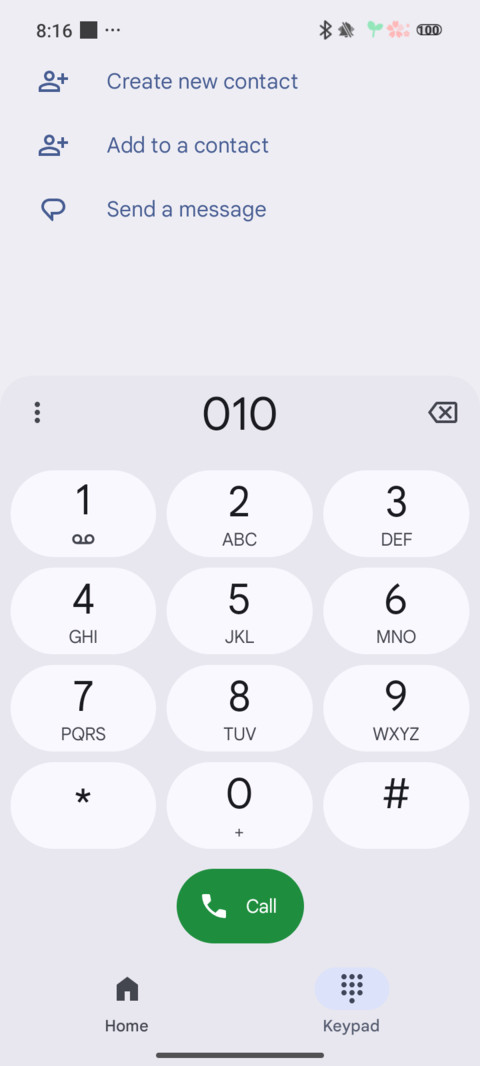Tap the 5 JKL key

pyautogui.click(x=239, y=611)
